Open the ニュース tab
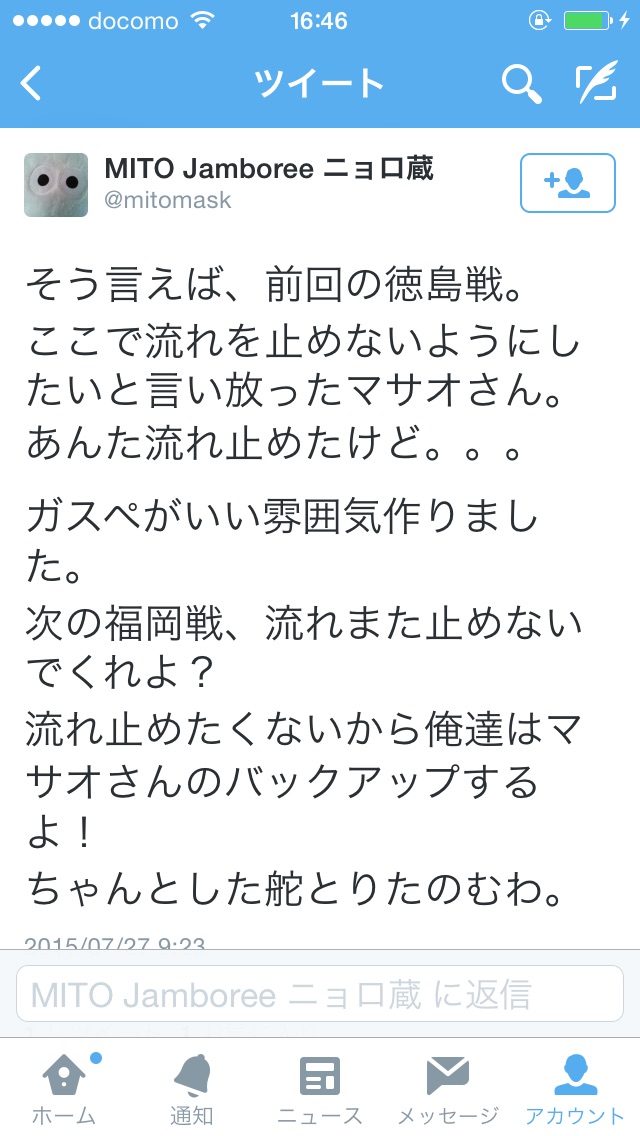The width and height of the screenshot is (640, 1136). pos(320,1087)
